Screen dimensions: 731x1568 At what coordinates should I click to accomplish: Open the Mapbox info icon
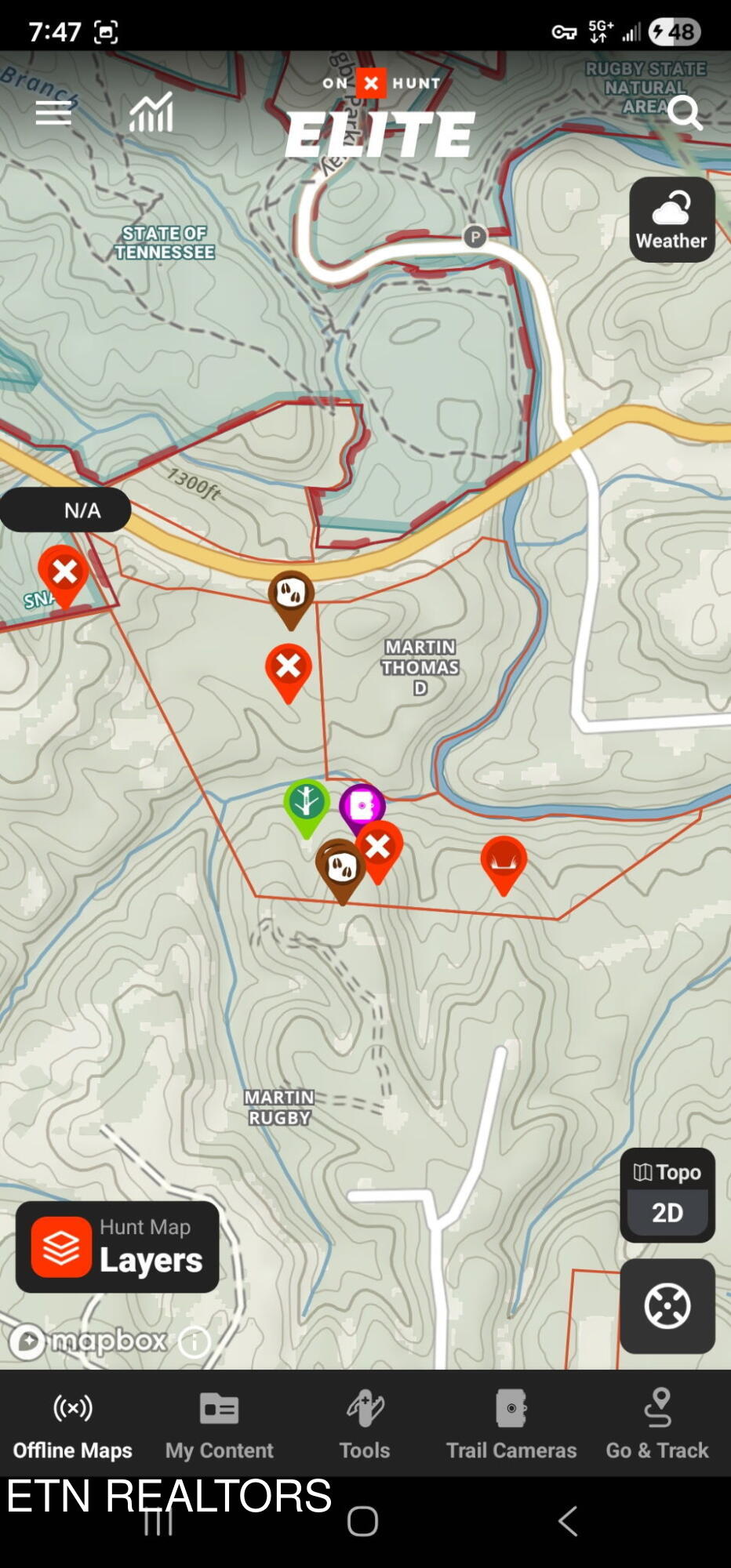pos(194,1341)
